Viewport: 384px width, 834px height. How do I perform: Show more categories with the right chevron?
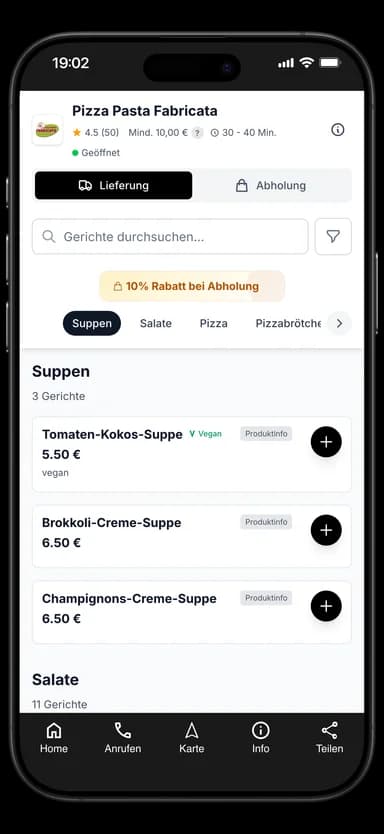click(339, 323)
